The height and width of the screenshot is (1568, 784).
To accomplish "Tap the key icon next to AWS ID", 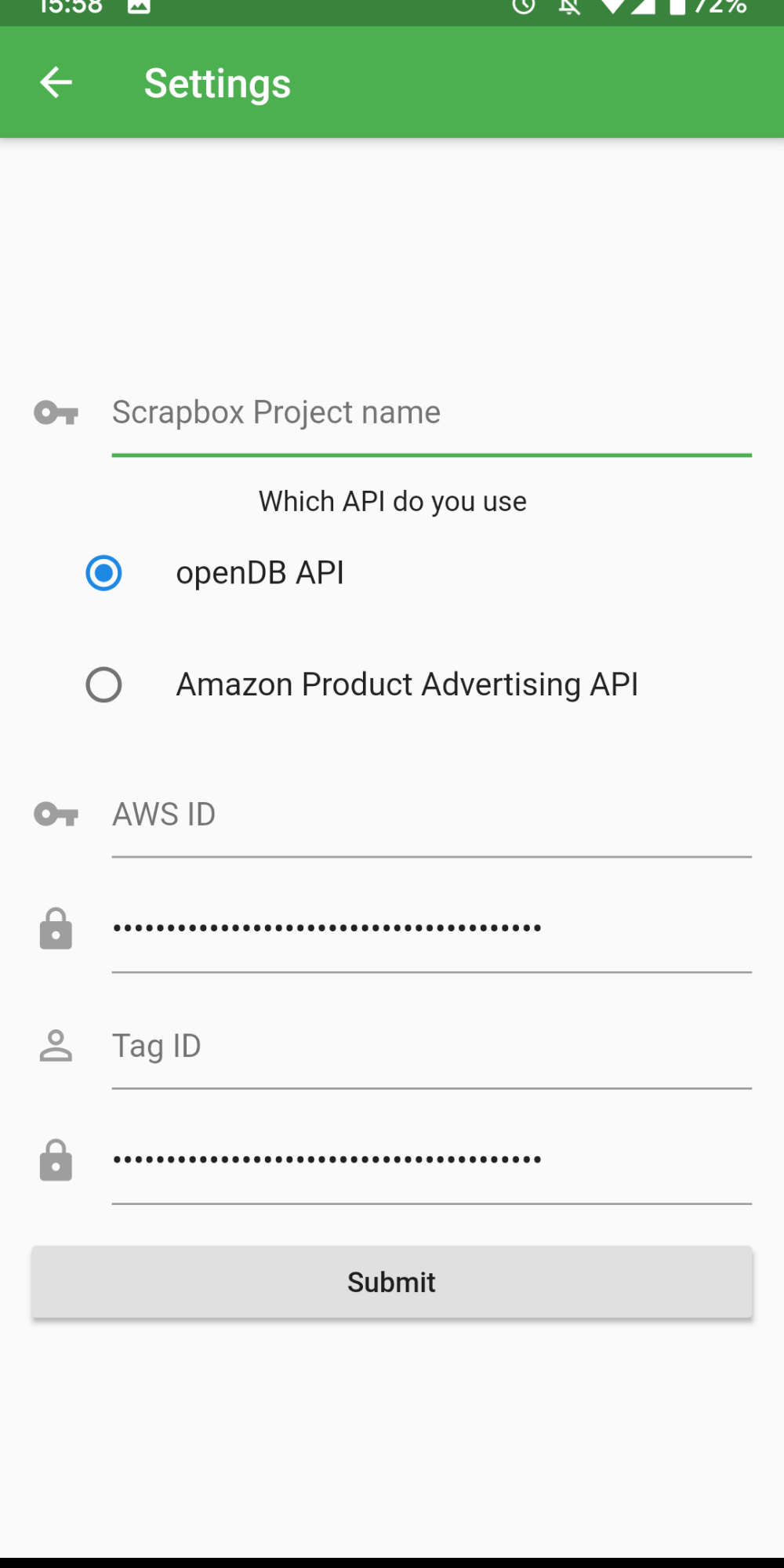I will tap(56, 814).
